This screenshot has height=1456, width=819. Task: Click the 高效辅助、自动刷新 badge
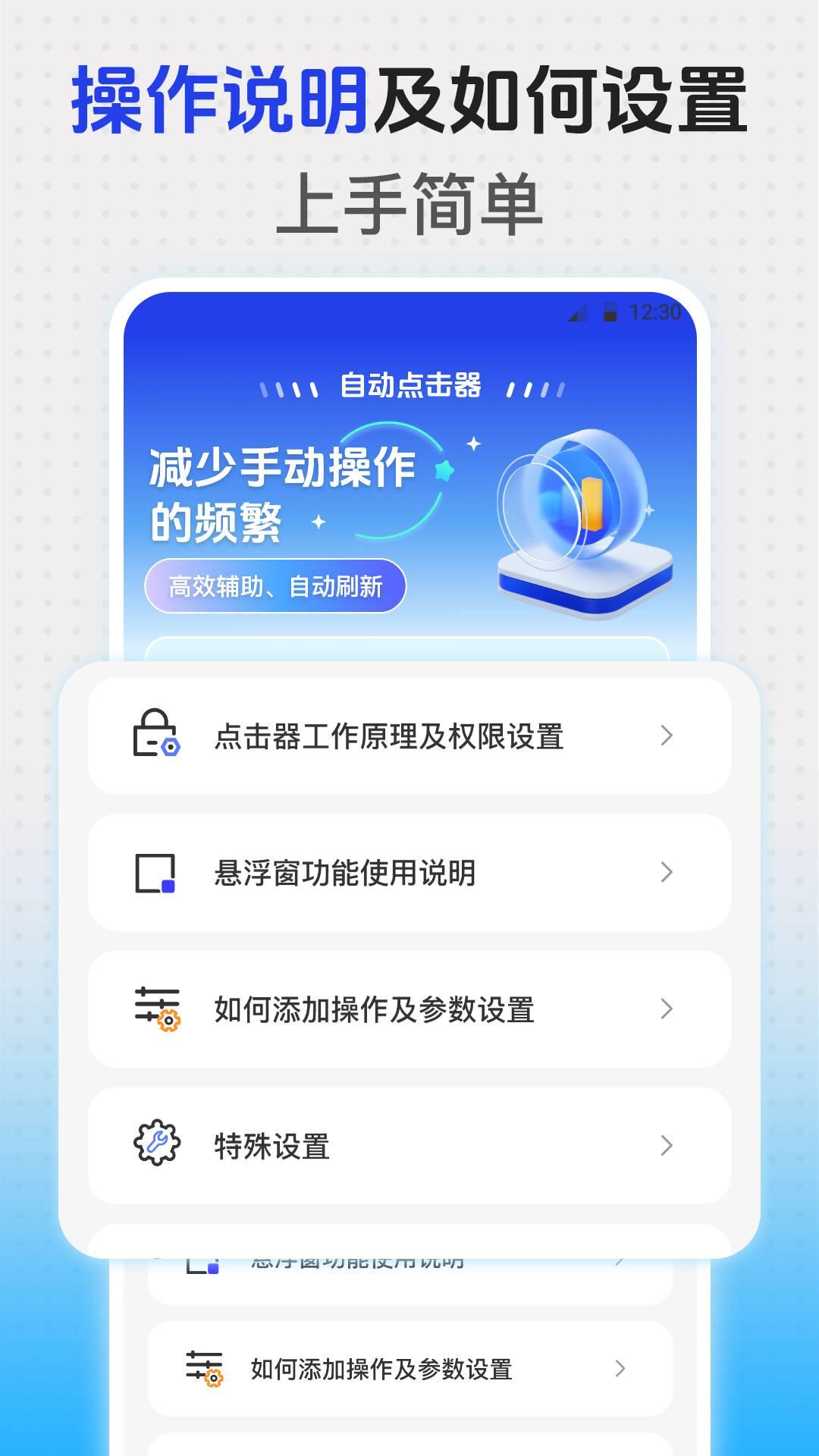(275, 585)
